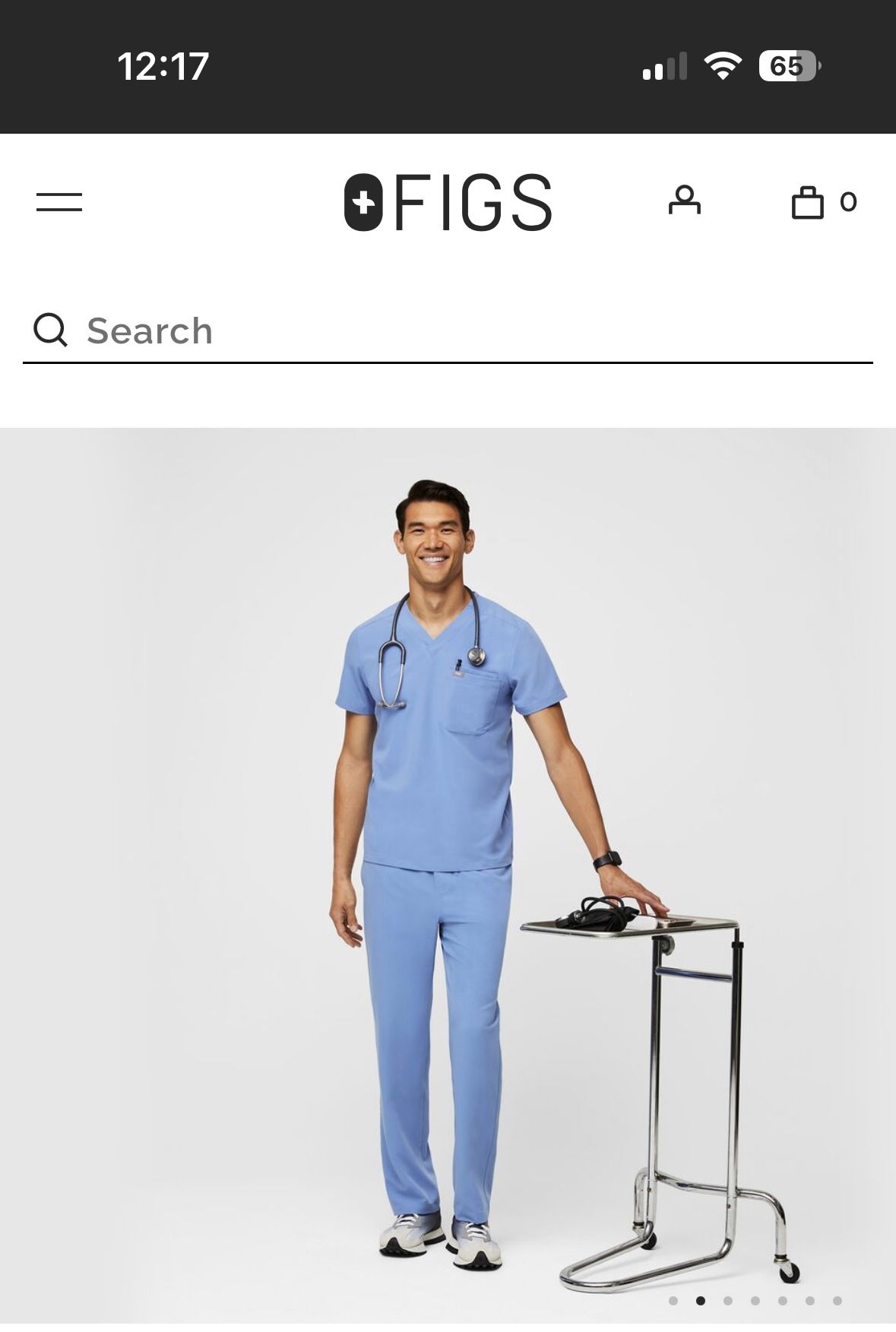
Task: Open the blue scrubs product image
Action: 448,874
